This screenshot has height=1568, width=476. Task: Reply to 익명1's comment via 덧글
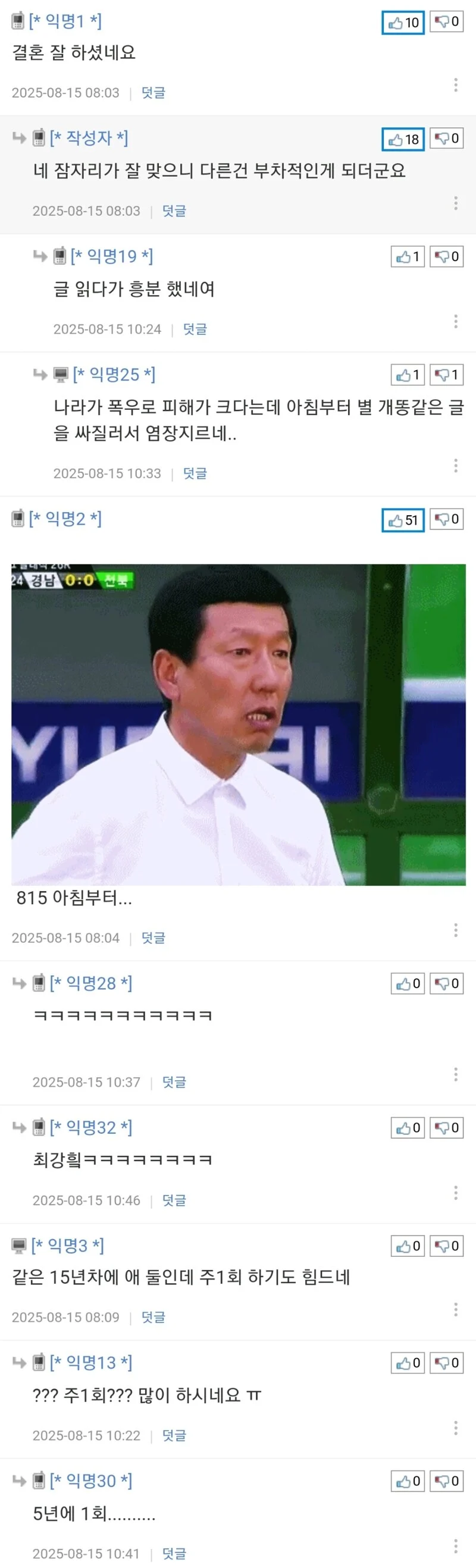(154, 93)
